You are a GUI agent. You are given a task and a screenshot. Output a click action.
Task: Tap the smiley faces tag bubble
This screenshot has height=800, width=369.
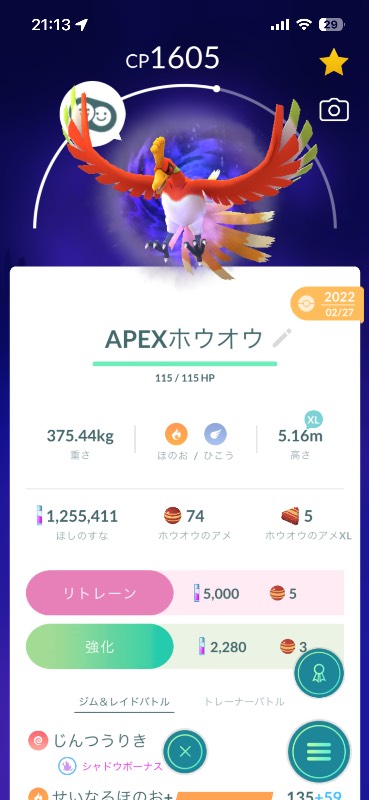tap(92, 113)
